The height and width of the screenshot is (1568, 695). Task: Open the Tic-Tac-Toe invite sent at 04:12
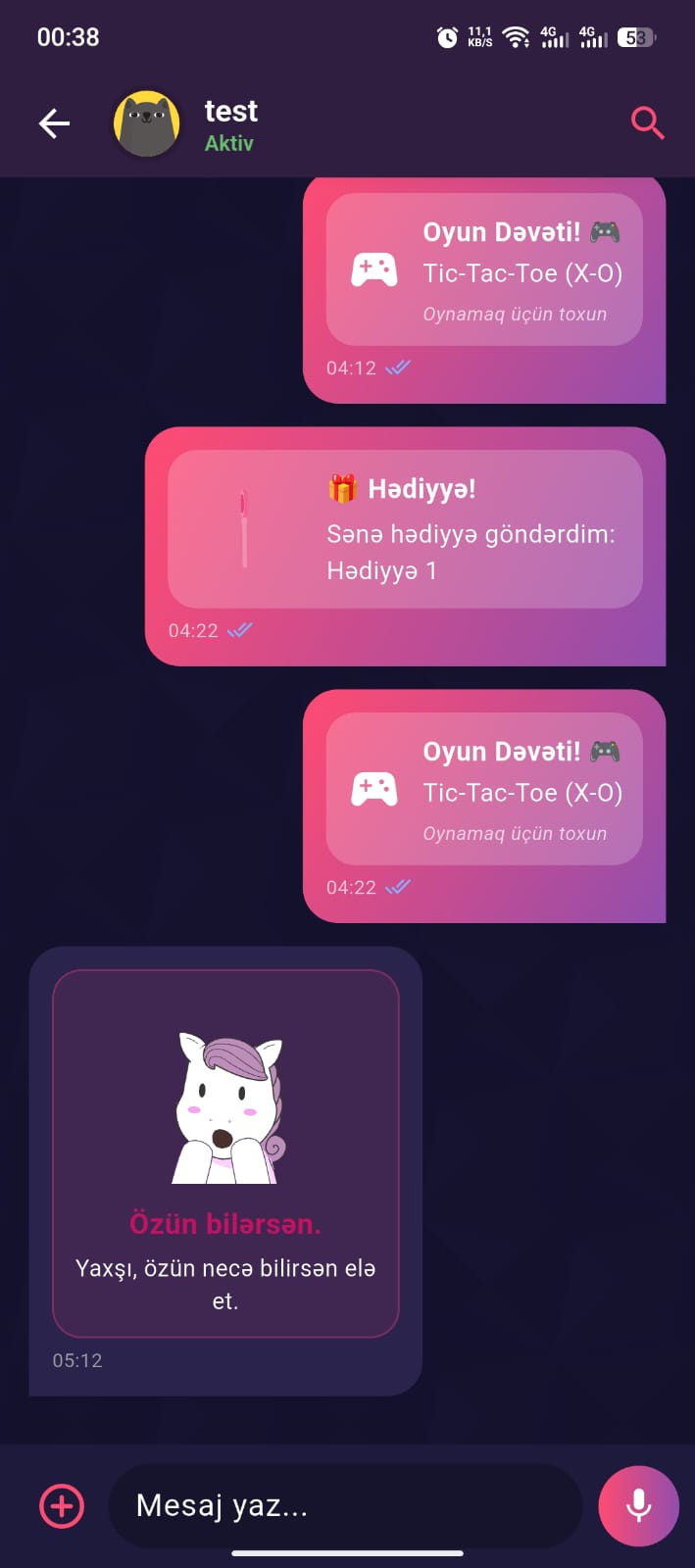point(484,270)
